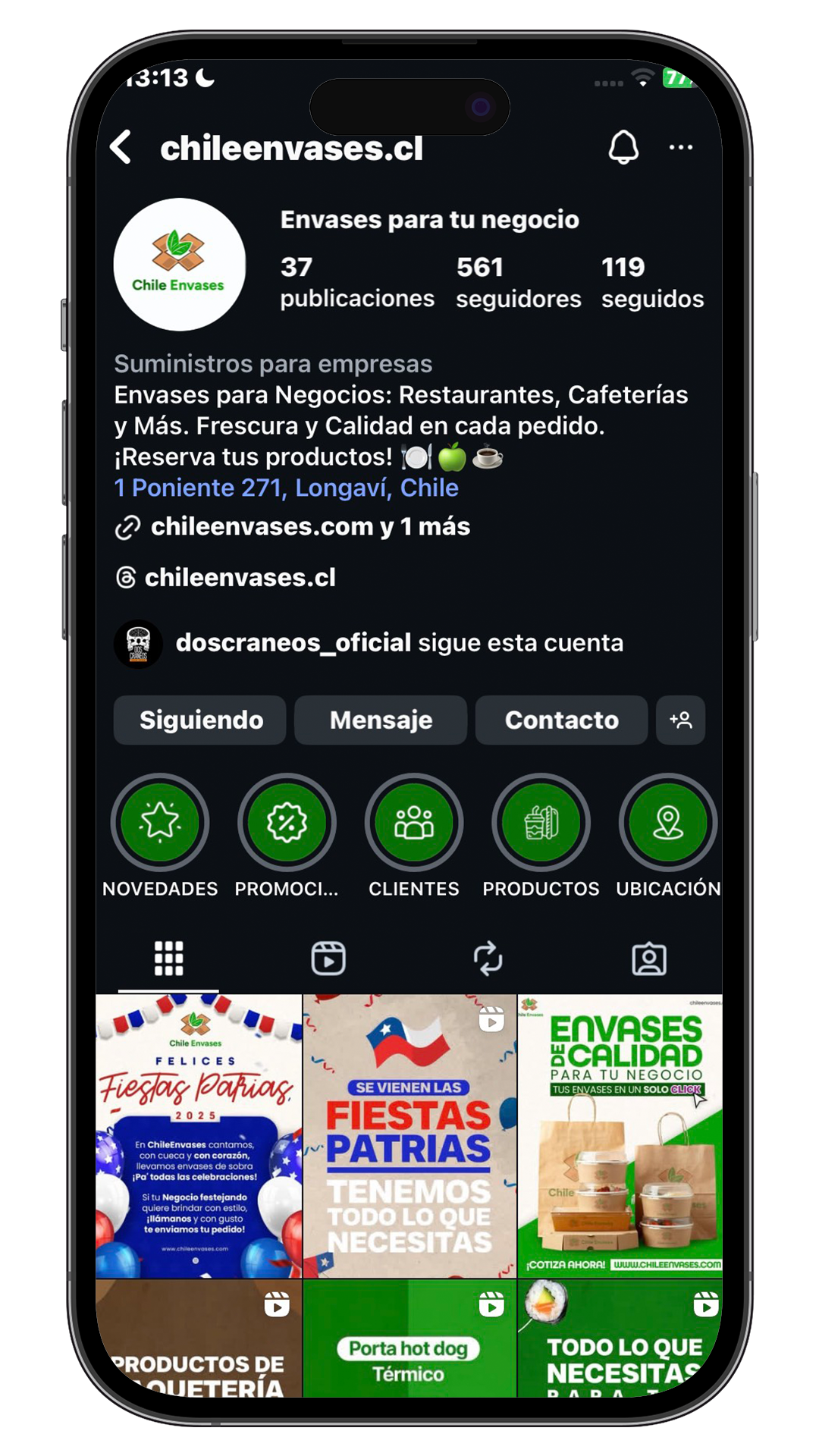819x1456 pixels.
Task: View the PRODUCTOS highlight
Action: (x=541, y=822)
